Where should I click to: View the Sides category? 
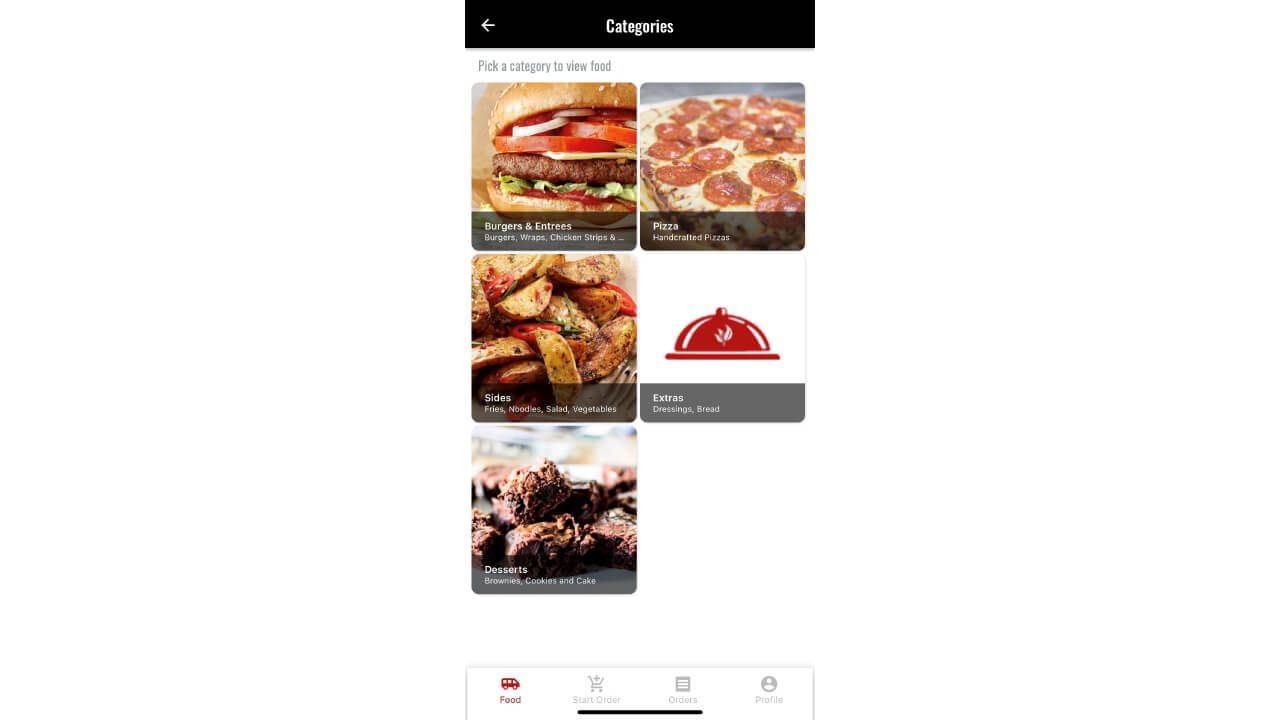point(554,338)
